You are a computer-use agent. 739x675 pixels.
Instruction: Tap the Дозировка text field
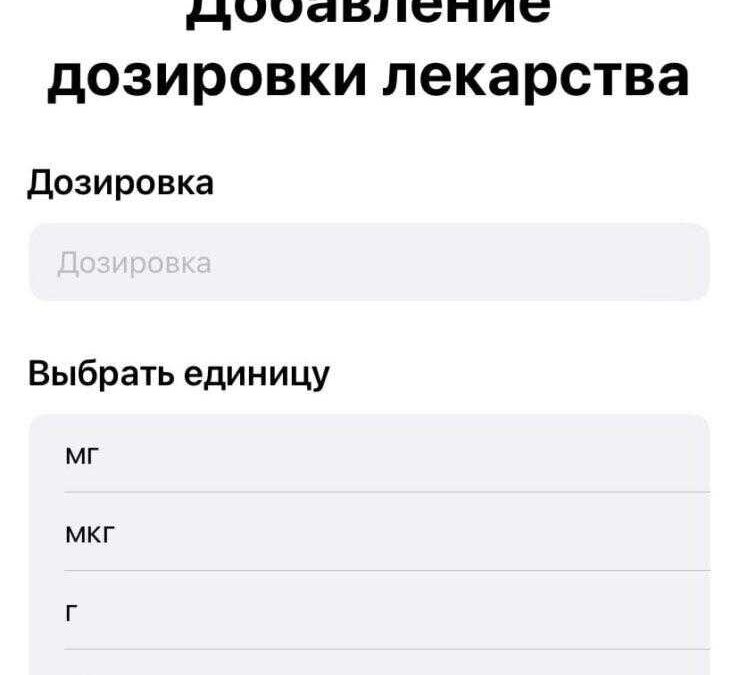369,263
